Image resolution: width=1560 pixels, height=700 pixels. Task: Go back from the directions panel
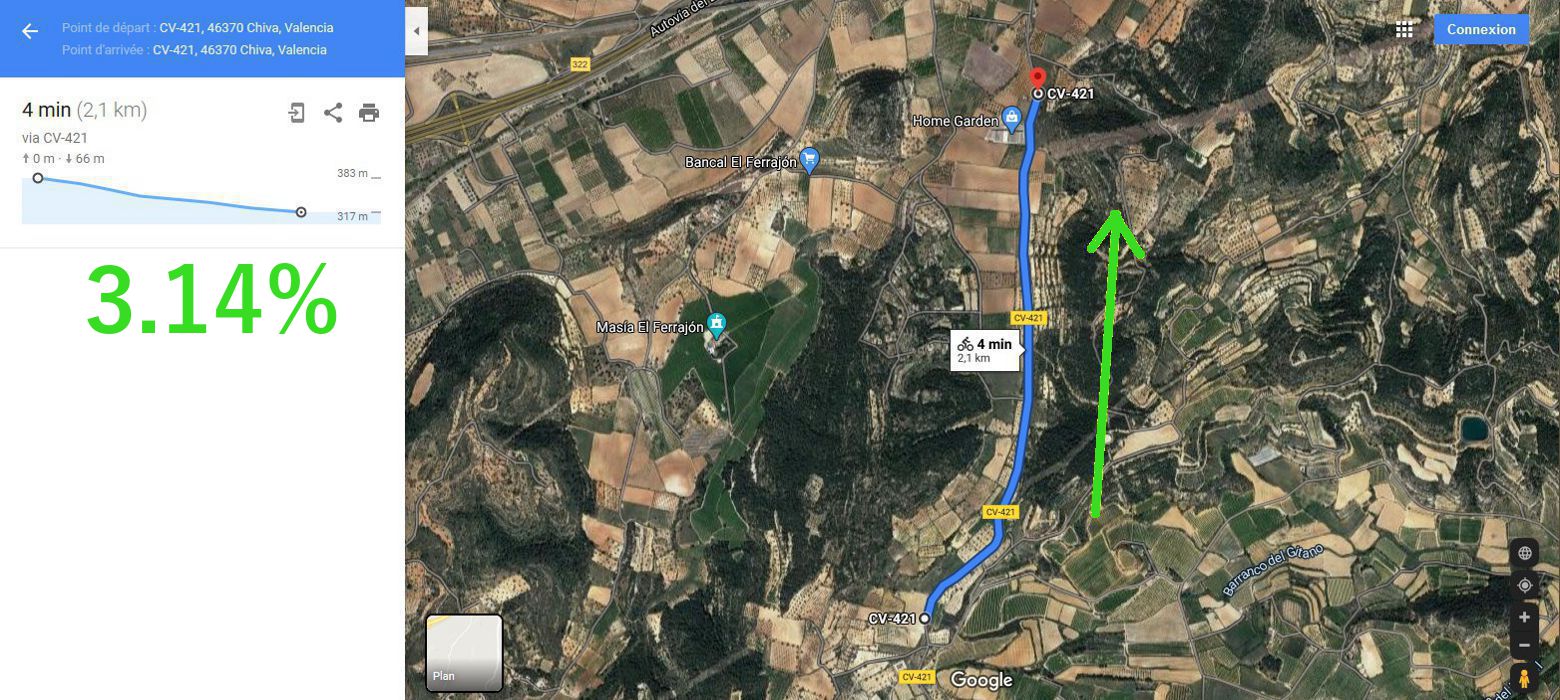pos(30,31)
